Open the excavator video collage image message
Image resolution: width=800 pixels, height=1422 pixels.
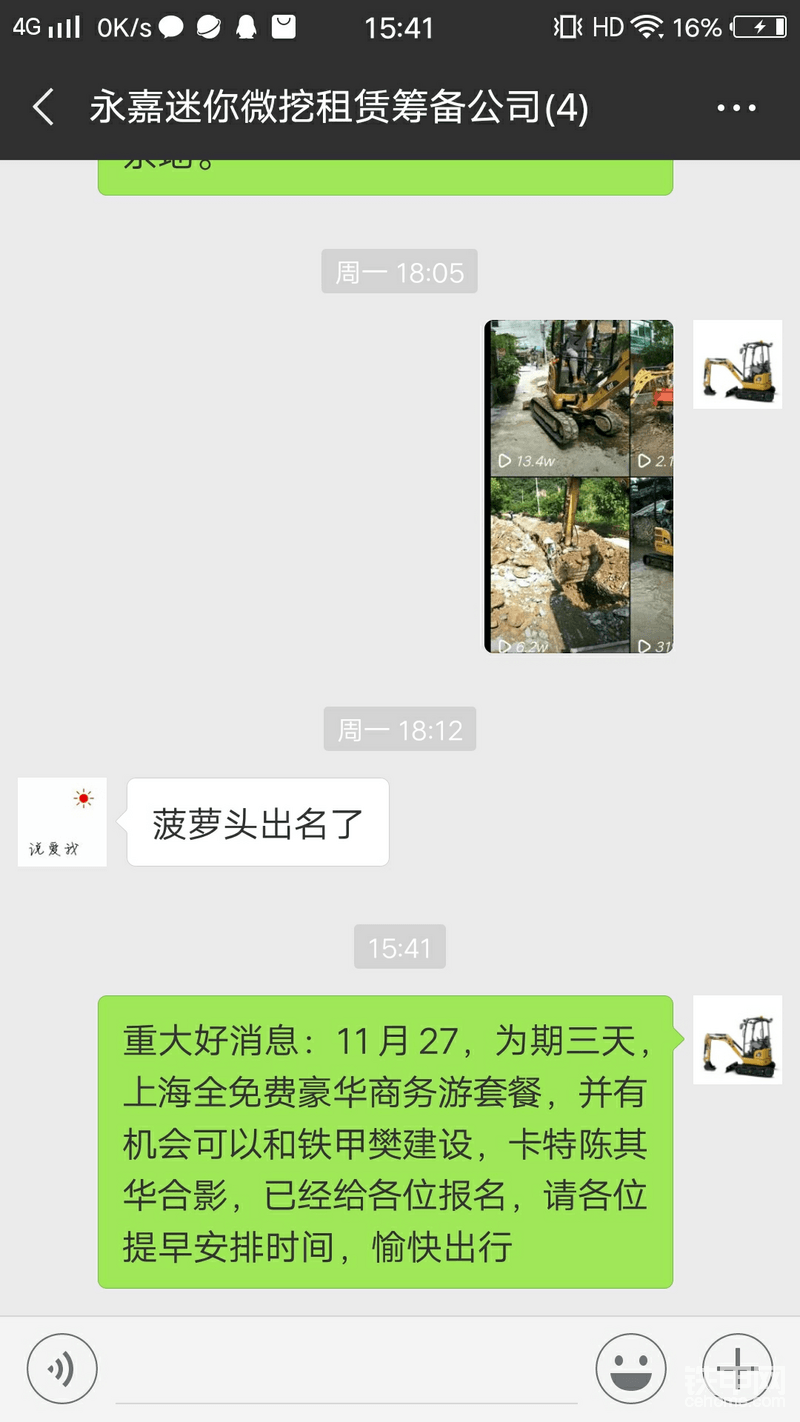579,487
